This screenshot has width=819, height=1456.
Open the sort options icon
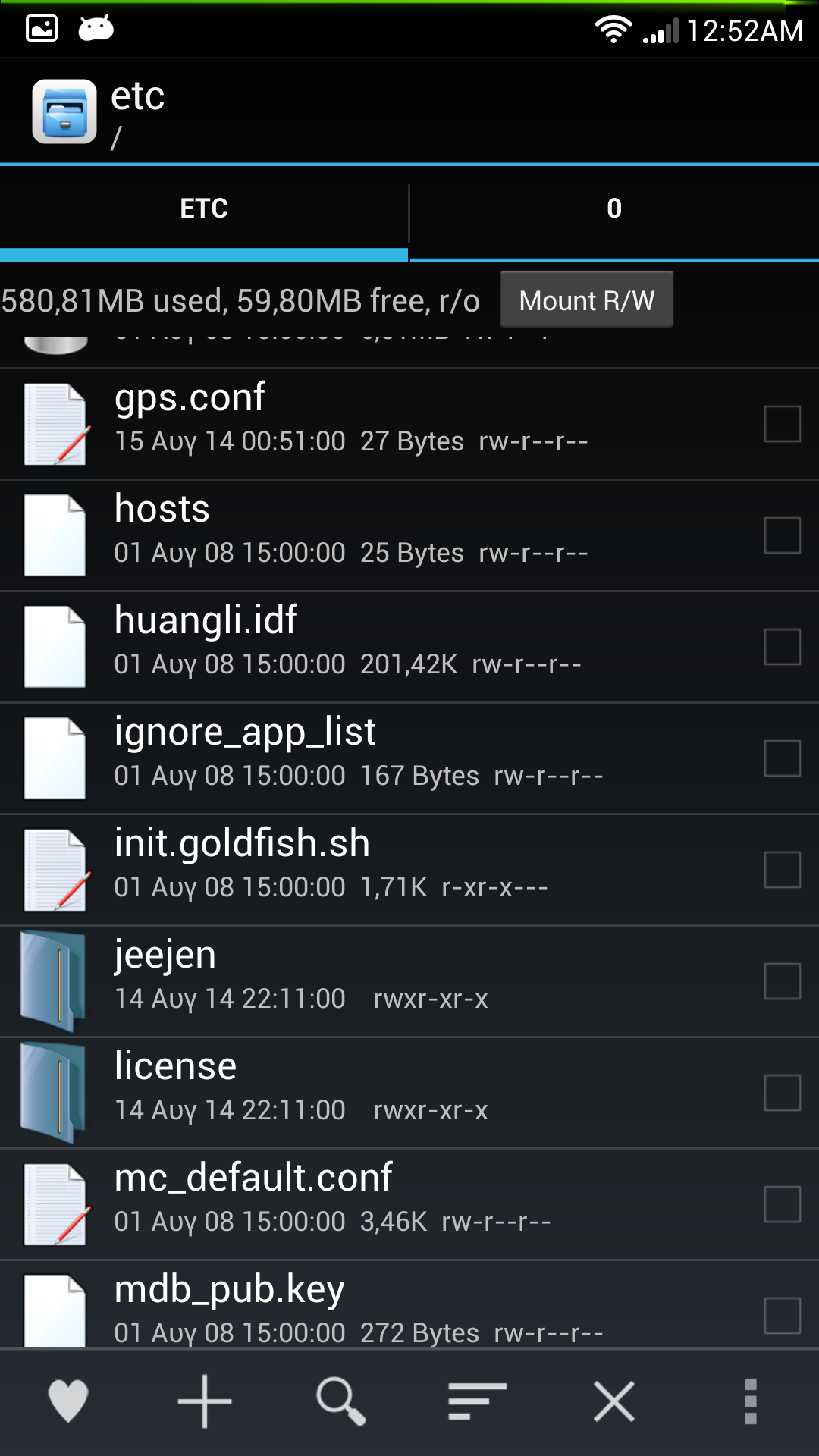pos(477,1401)
